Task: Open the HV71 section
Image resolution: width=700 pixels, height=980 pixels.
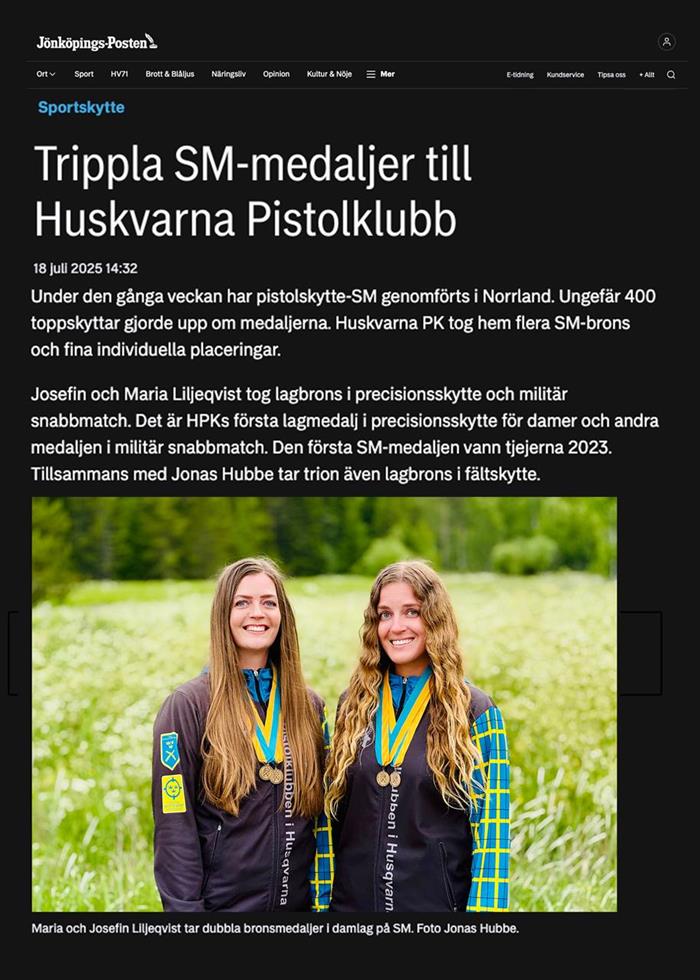Action: tap(119, 74)
